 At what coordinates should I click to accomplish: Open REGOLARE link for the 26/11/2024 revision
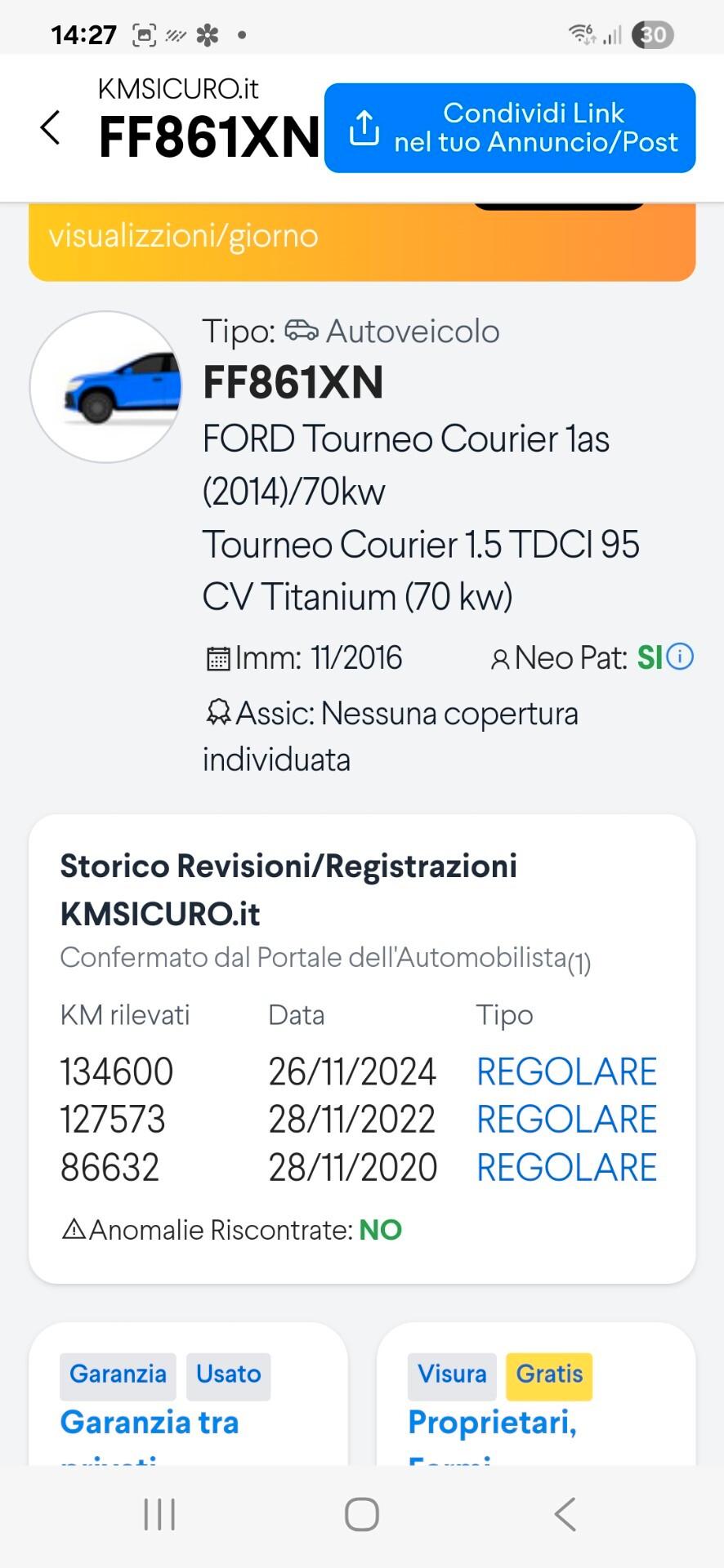click(565, 1071)
